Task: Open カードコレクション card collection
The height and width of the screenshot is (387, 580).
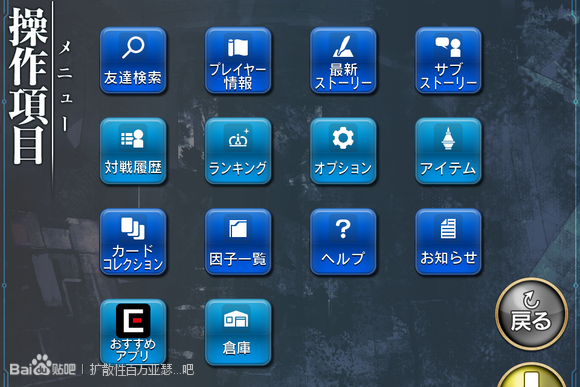Action: [x=133, y=242]
